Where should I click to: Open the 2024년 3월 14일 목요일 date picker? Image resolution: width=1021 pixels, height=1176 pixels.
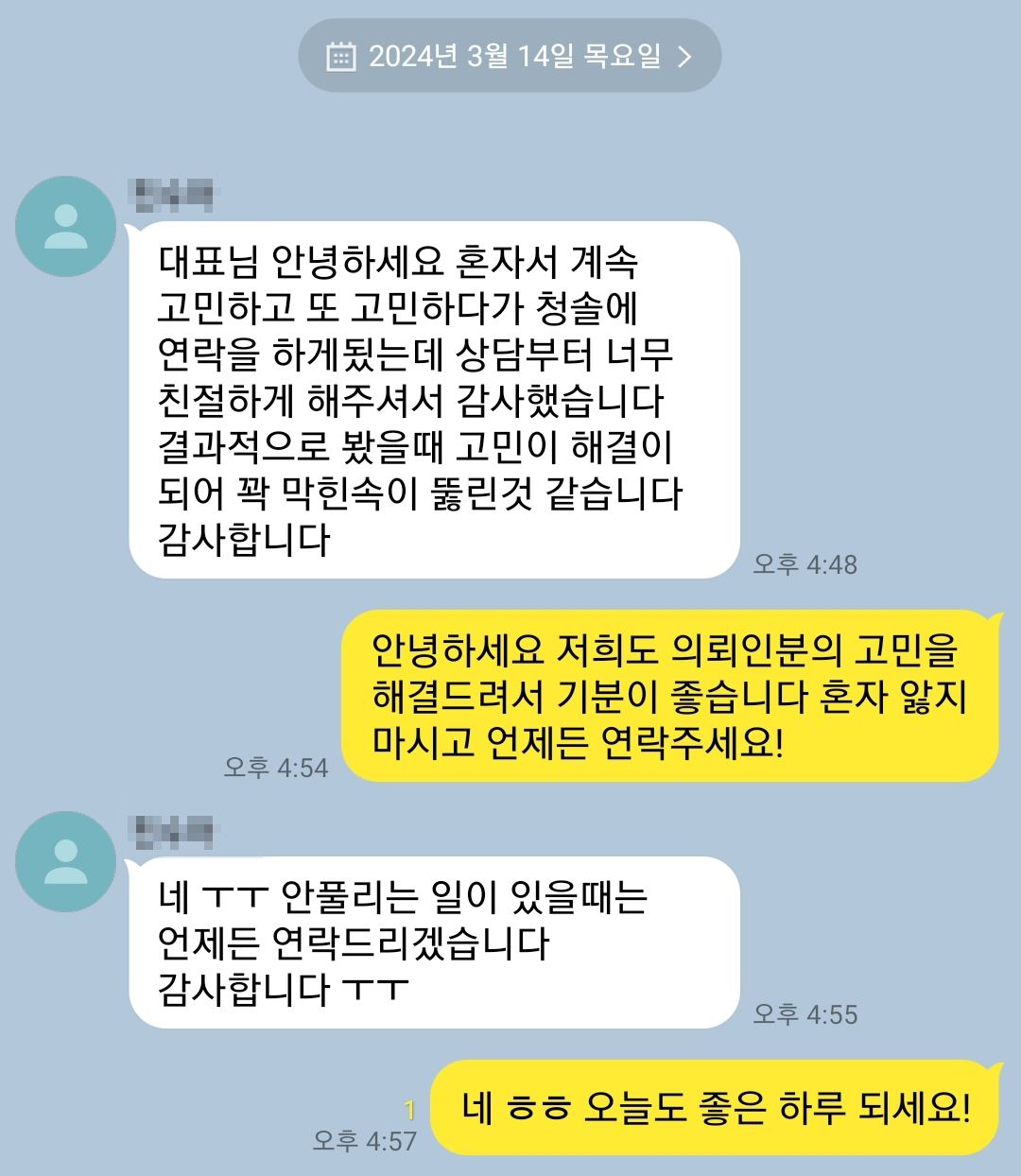coord(510,56)
